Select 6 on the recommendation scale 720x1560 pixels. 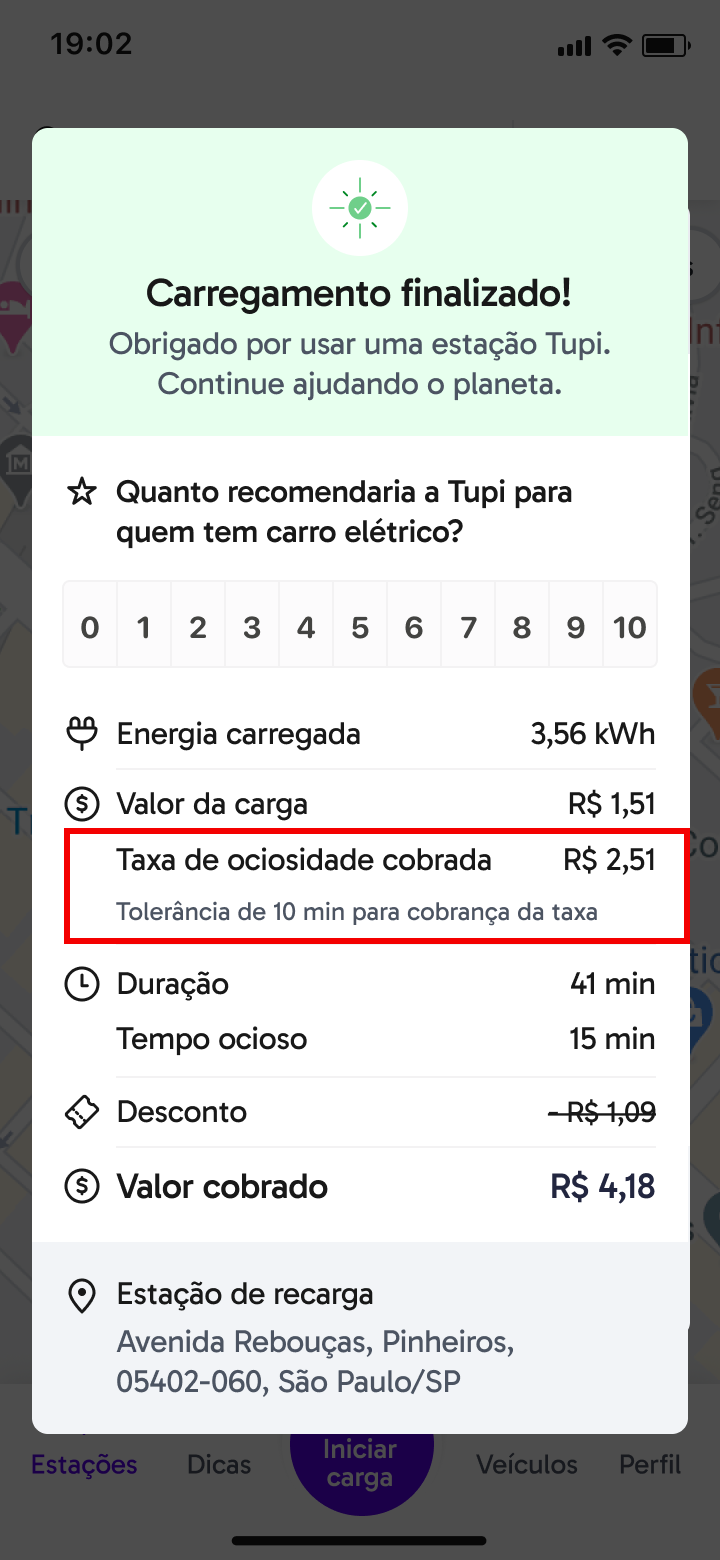pyautogui.click(x=414, y=628)
